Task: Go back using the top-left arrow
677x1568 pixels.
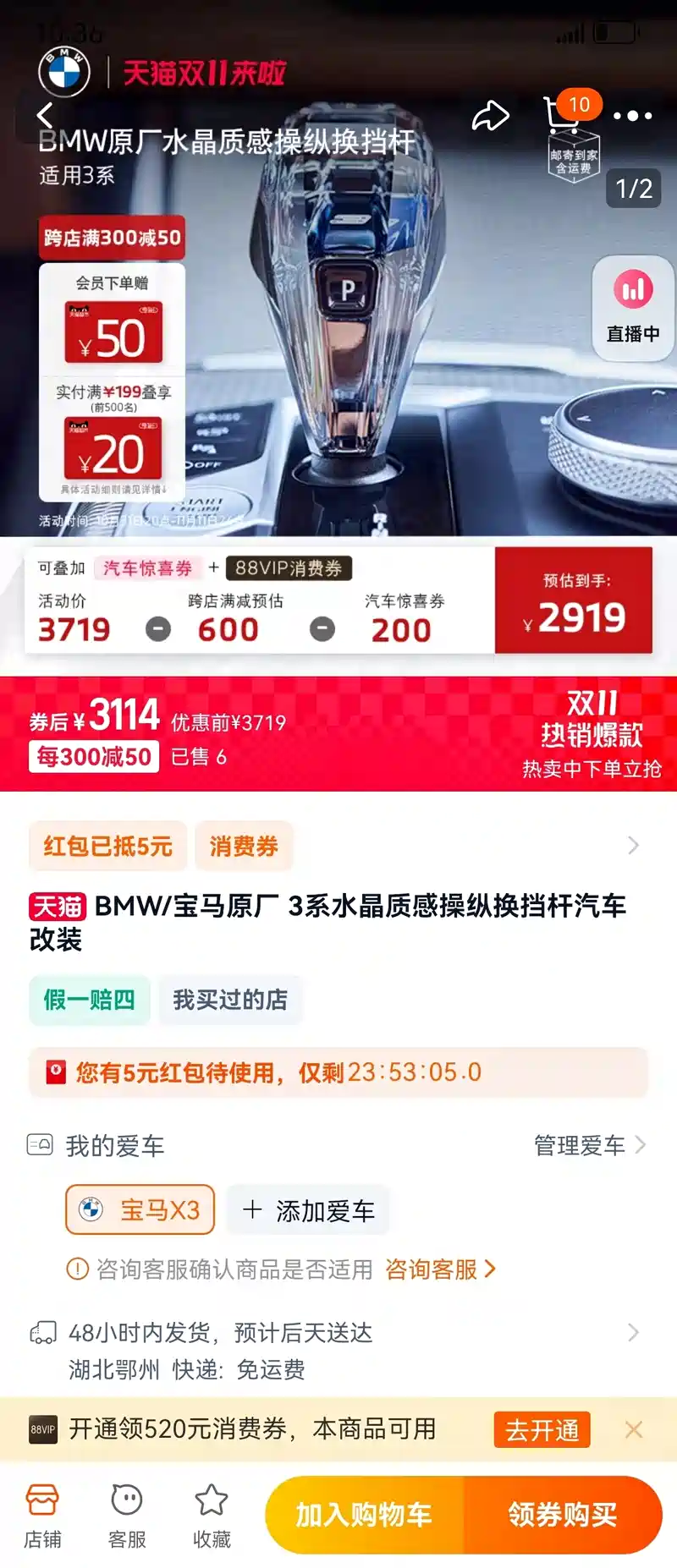Action: 45,115
